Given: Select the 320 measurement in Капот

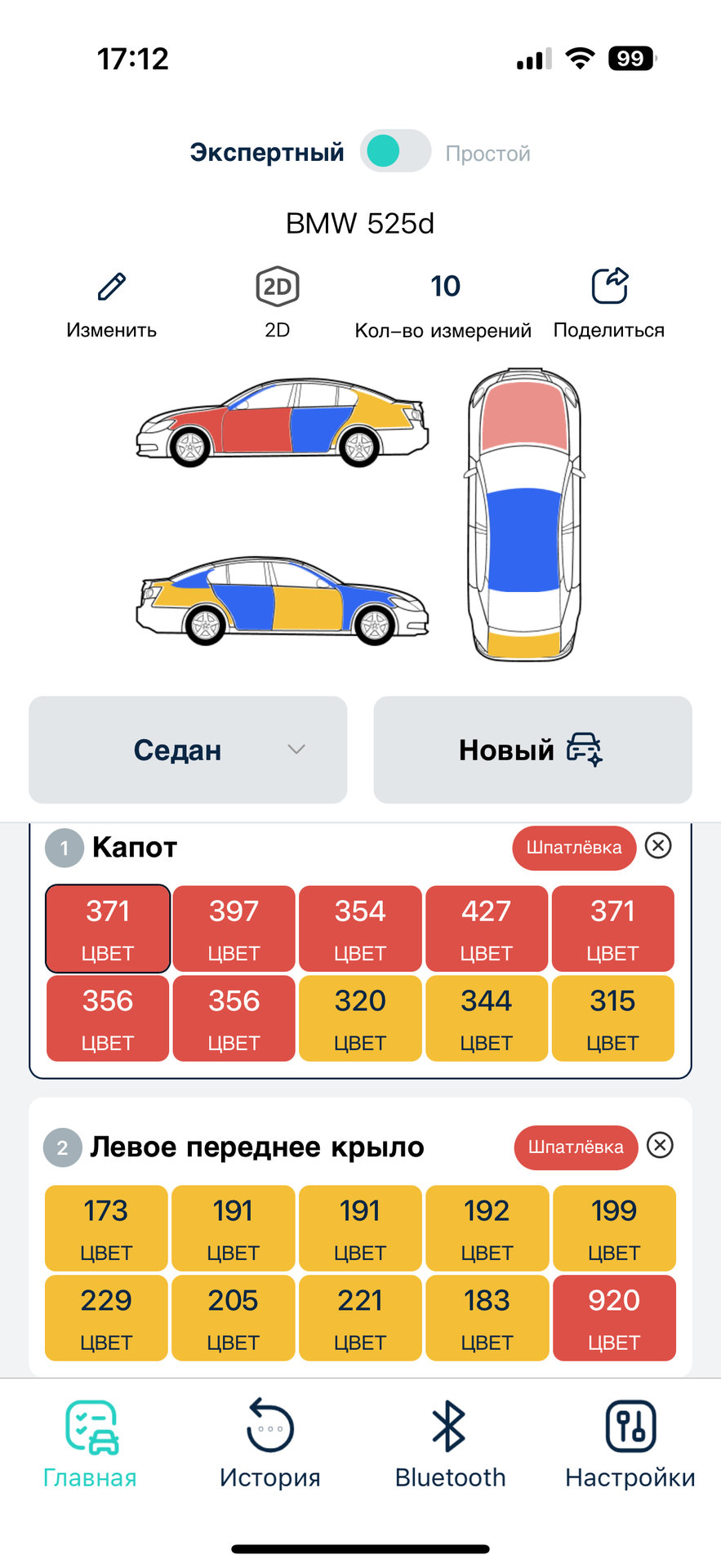Looking at the screenshot, I should (360, 1018).
